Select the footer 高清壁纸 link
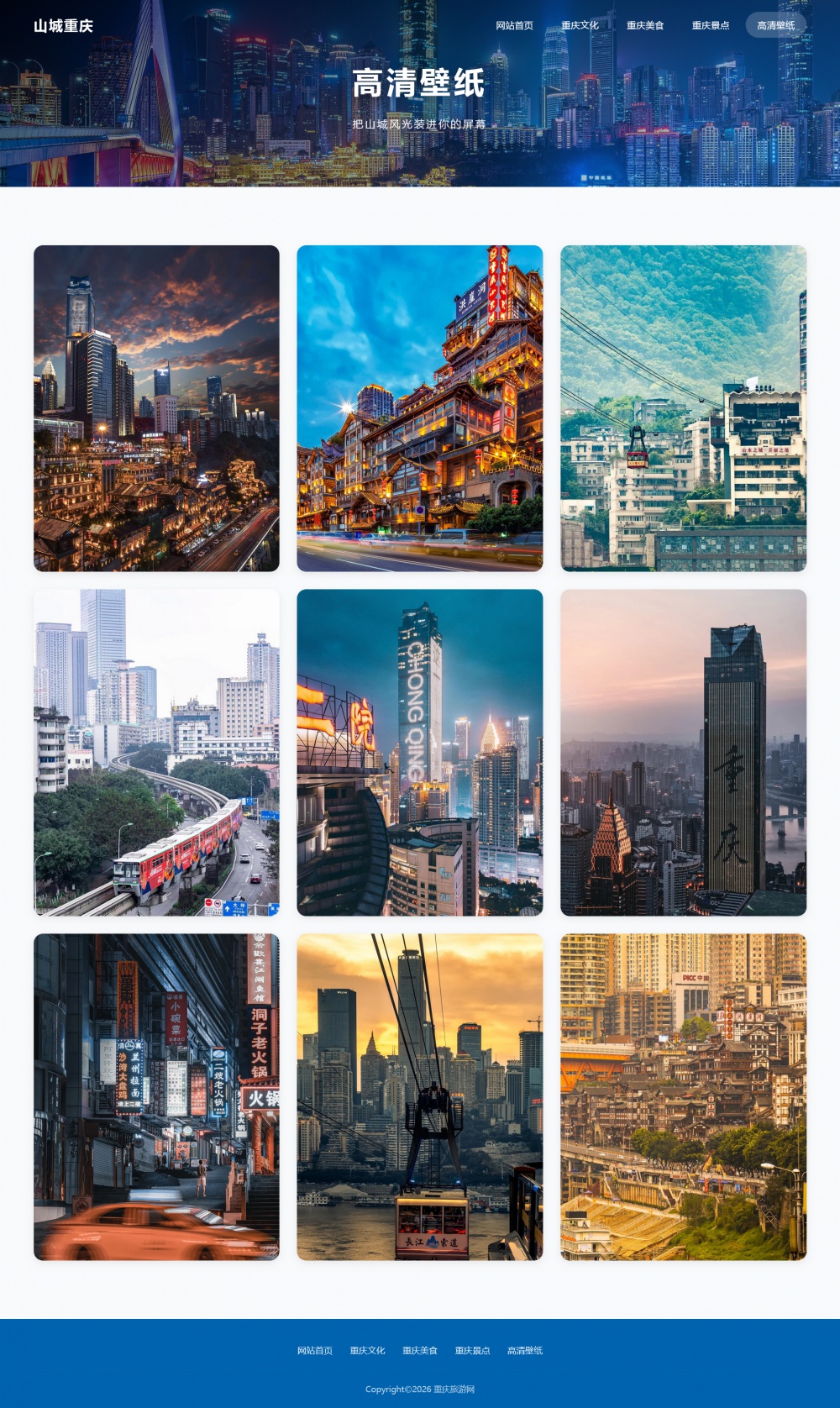This screenshot has width=840, height=1408. click(525, 1351)
